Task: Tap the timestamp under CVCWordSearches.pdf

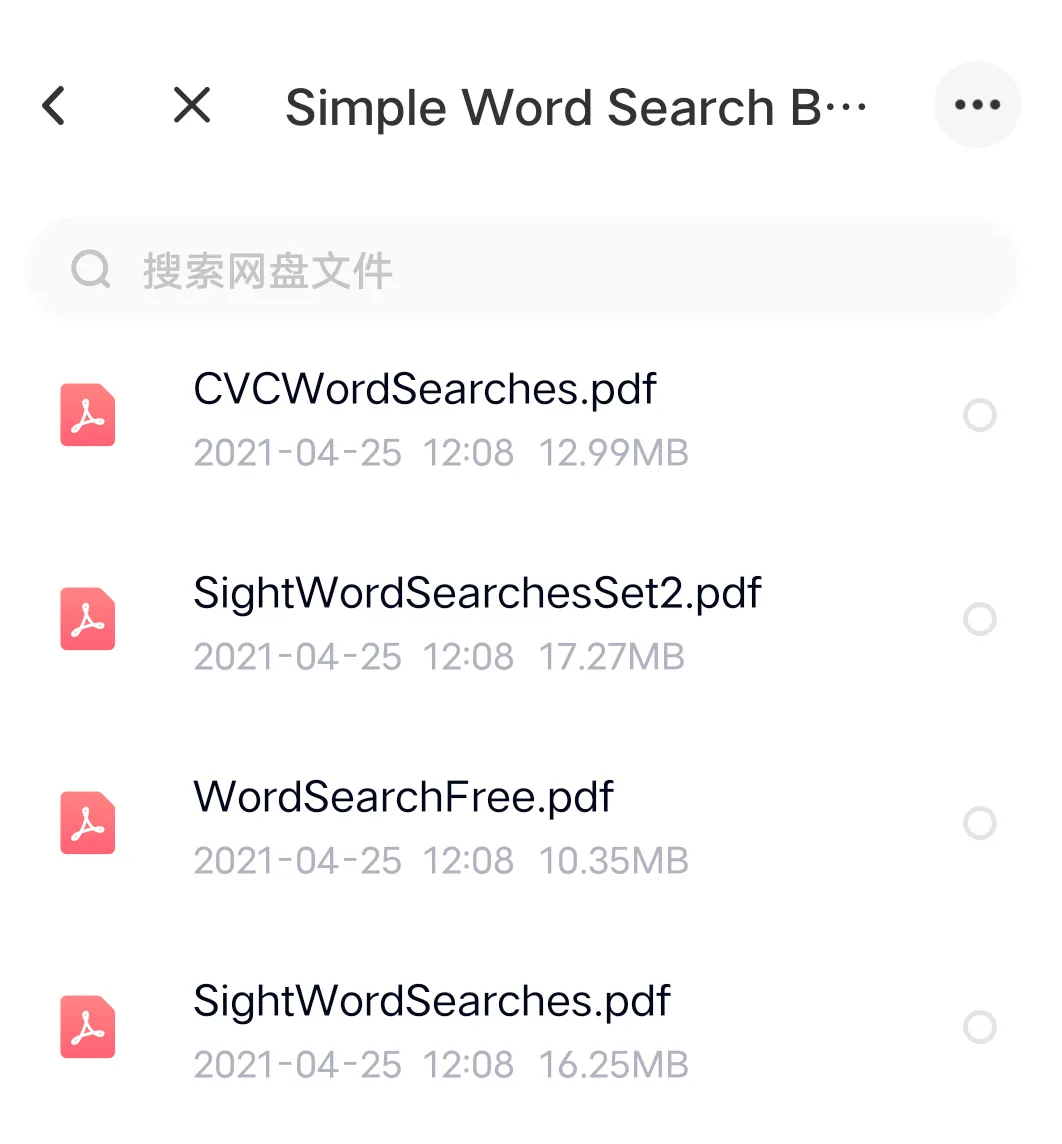Action: (x=353, y=452)
